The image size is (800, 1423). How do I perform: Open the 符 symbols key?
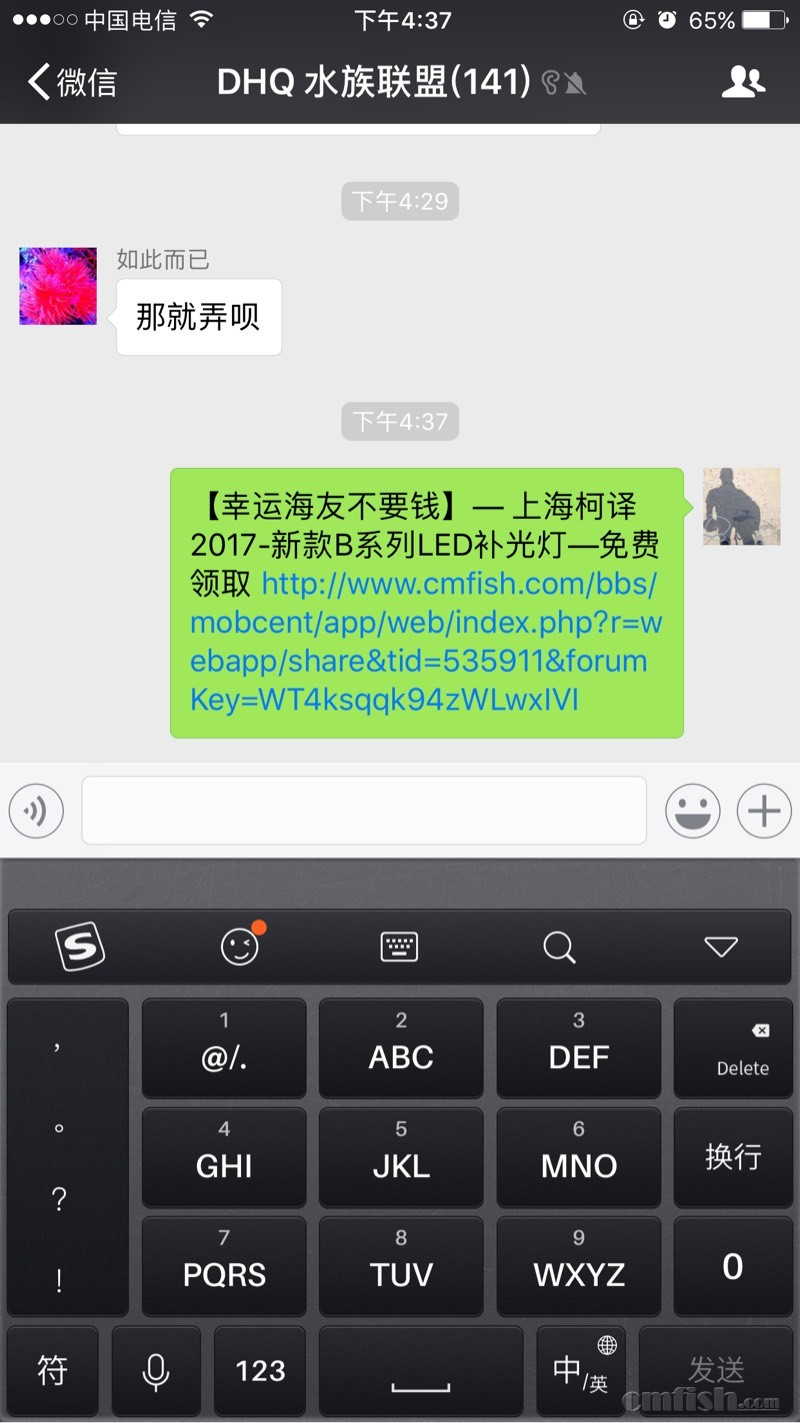pos(52,1370)
